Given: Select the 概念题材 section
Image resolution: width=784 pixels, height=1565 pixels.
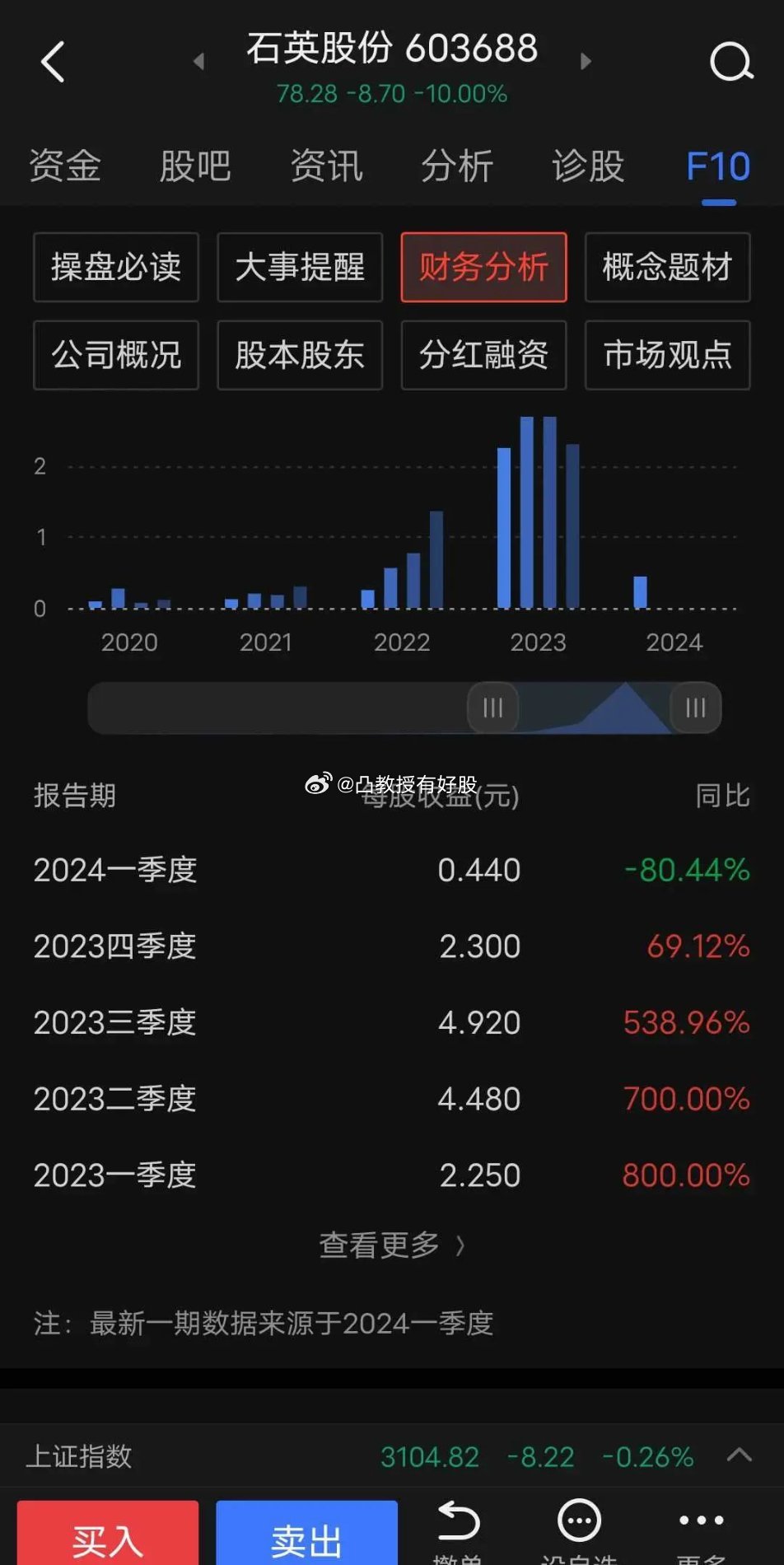Looking at the screenshot, I should click(667, 267).
